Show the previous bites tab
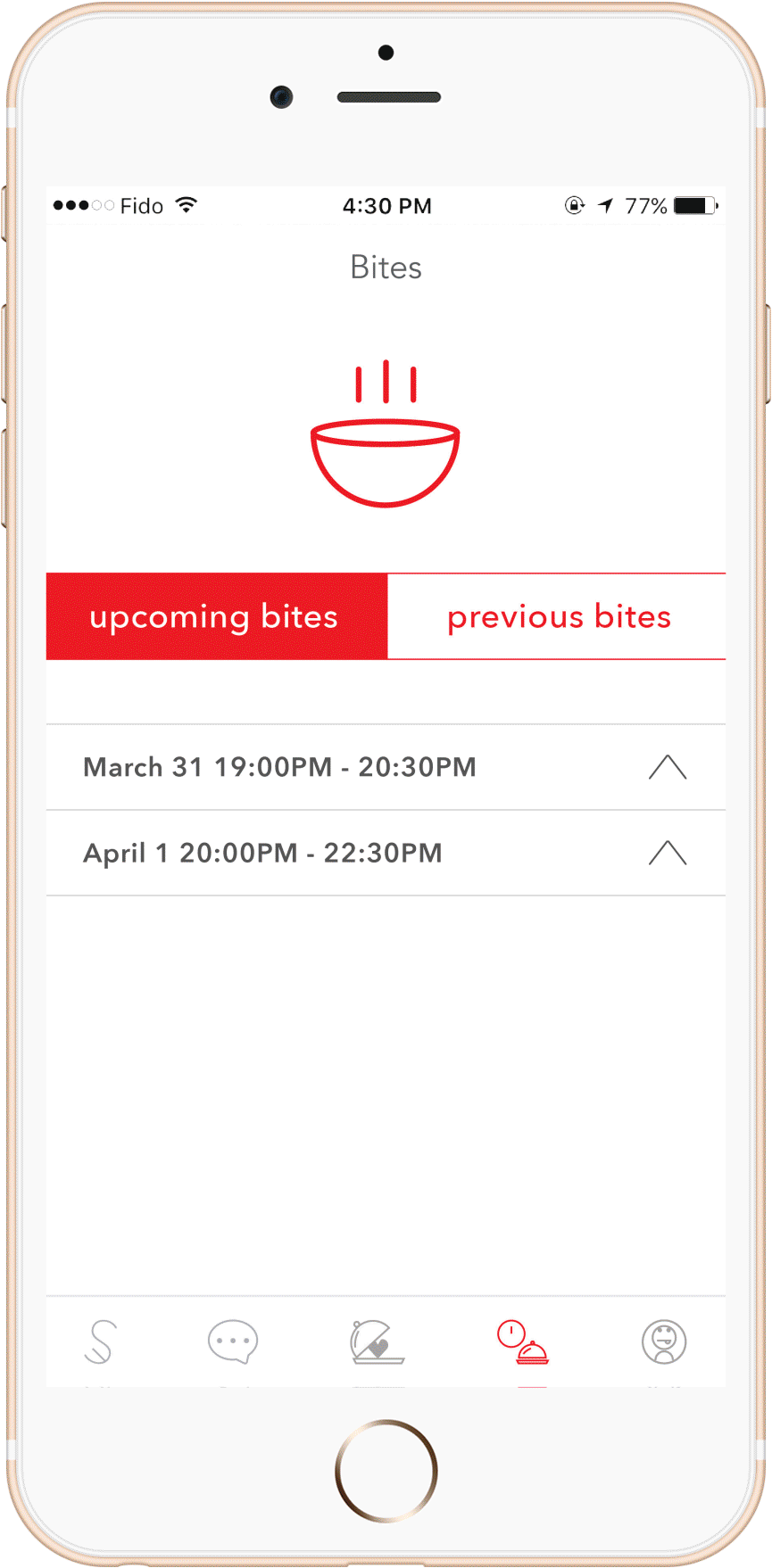This screenshot has width=772, height=1568. 558,616
